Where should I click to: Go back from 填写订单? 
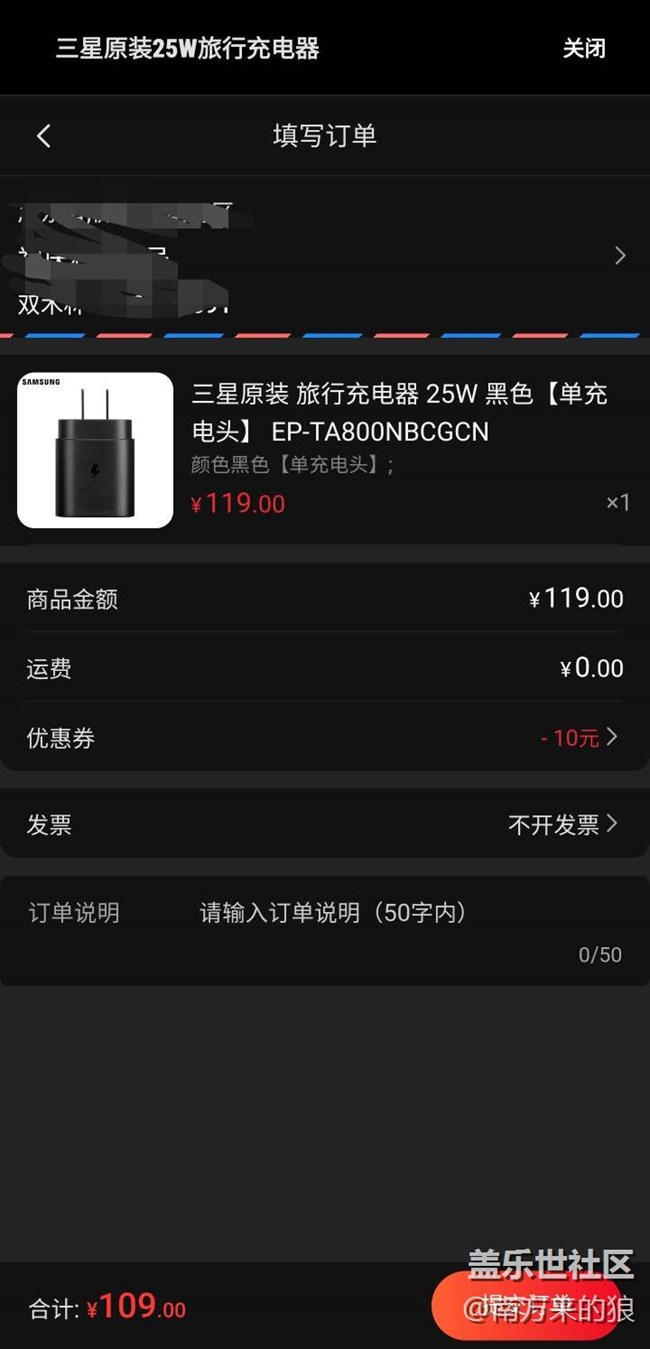[x=43, y=136]
